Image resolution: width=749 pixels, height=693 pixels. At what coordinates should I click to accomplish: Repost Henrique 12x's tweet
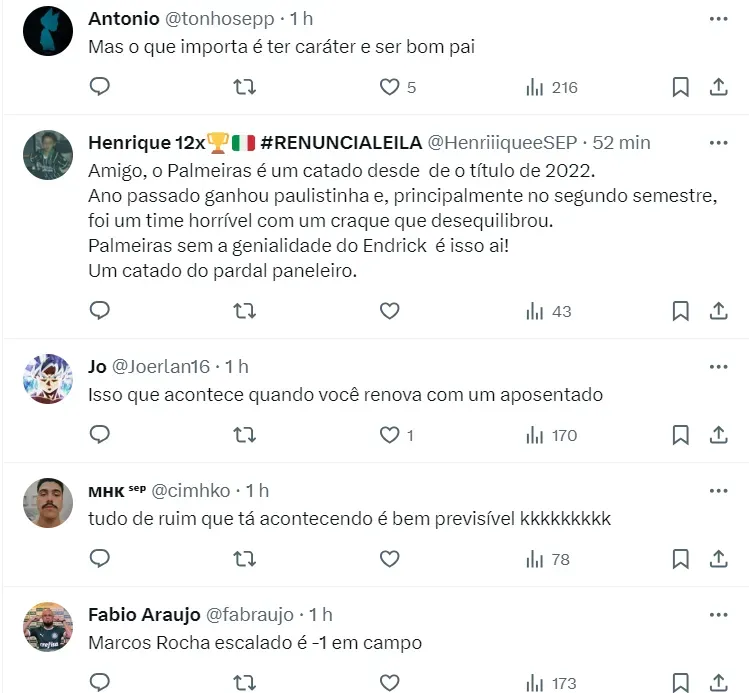tap(244, 311)
